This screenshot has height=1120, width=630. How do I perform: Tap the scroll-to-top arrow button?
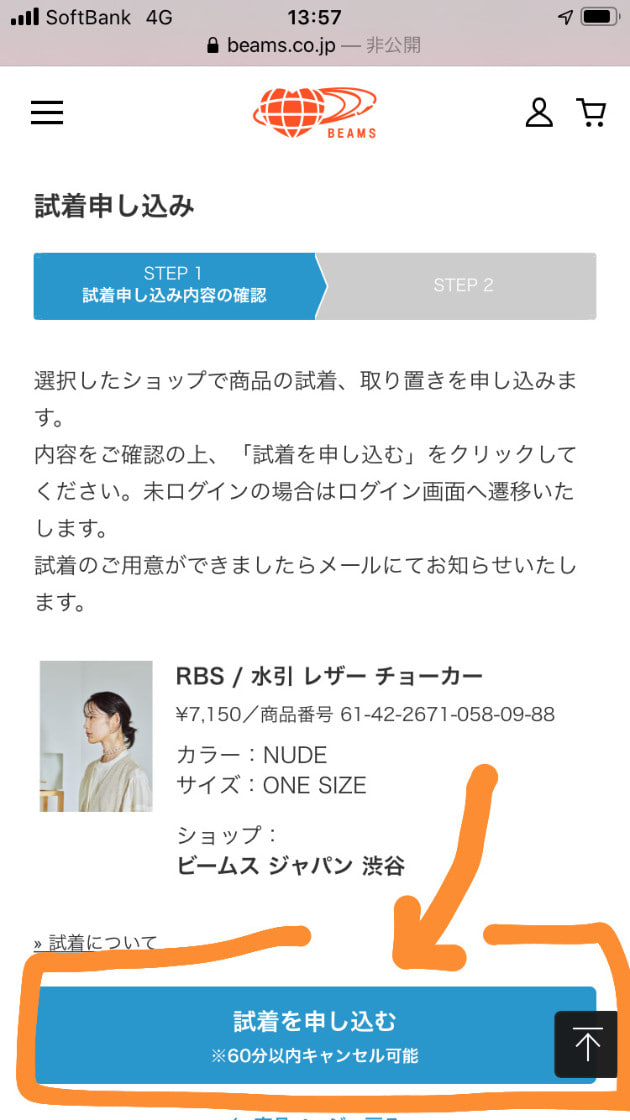[587, 1045]
